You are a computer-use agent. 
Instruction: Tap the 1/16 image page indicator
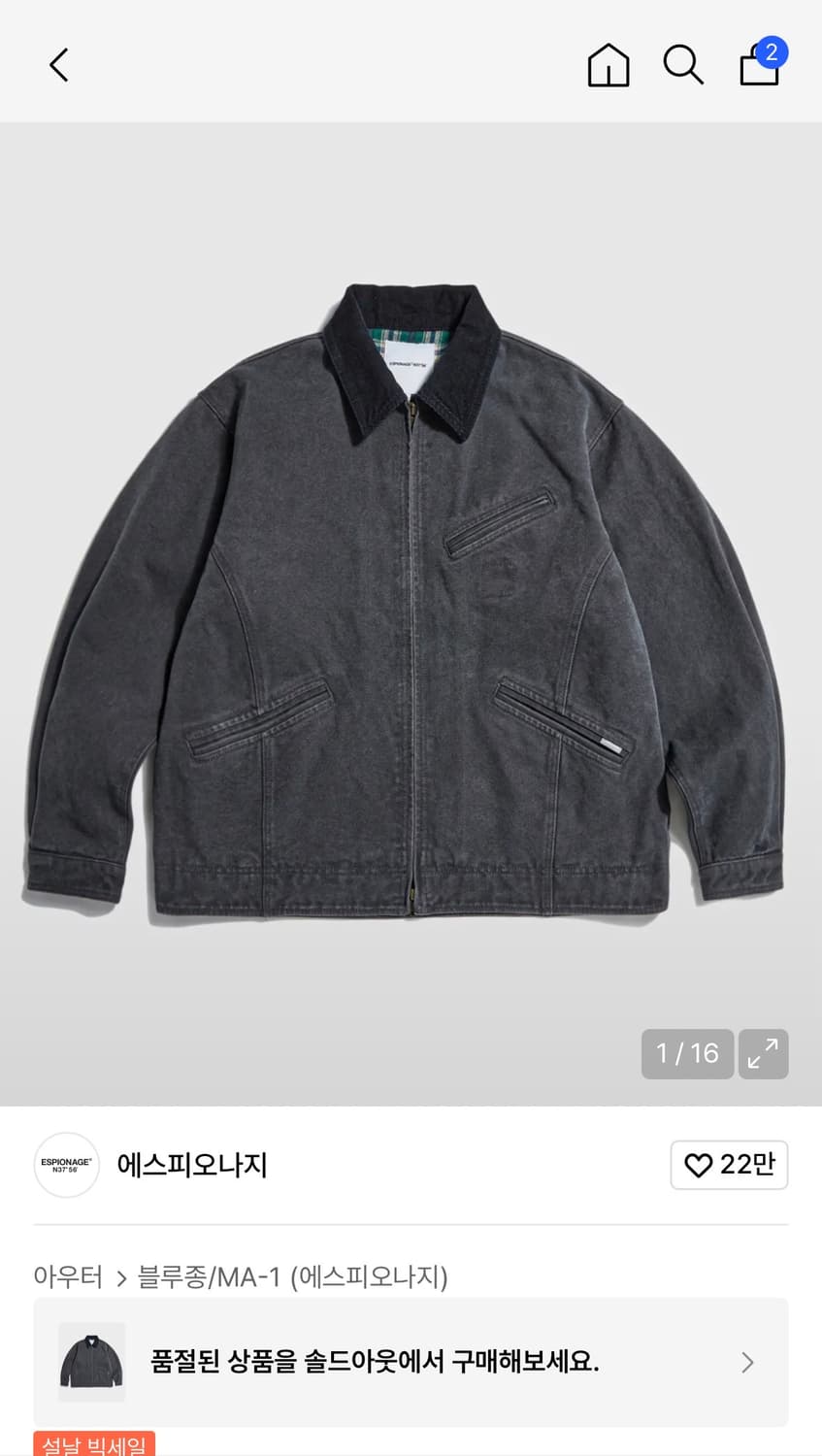click(687, 1054)
